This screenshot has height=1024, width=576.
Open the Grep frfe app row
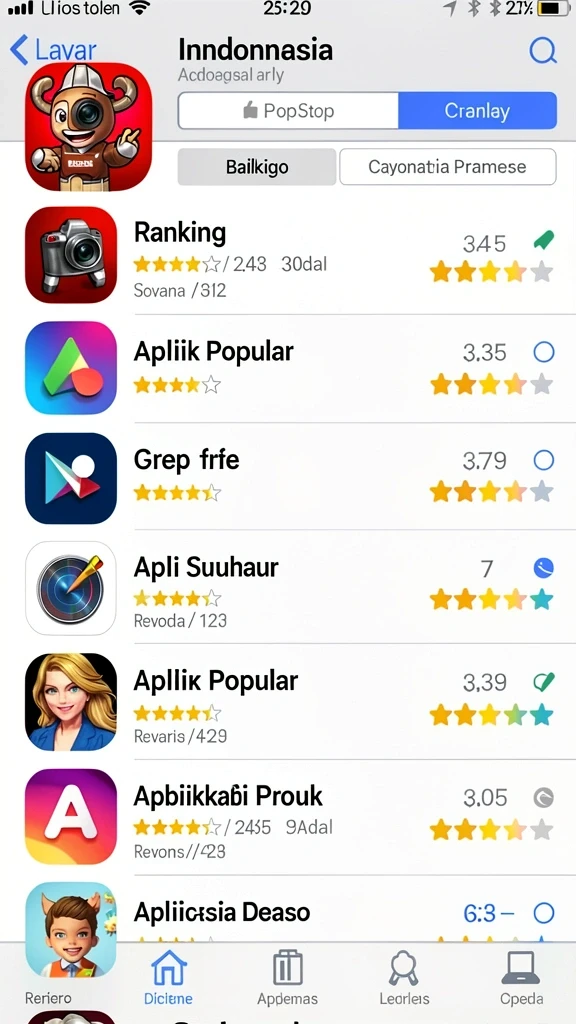point(288,477)
